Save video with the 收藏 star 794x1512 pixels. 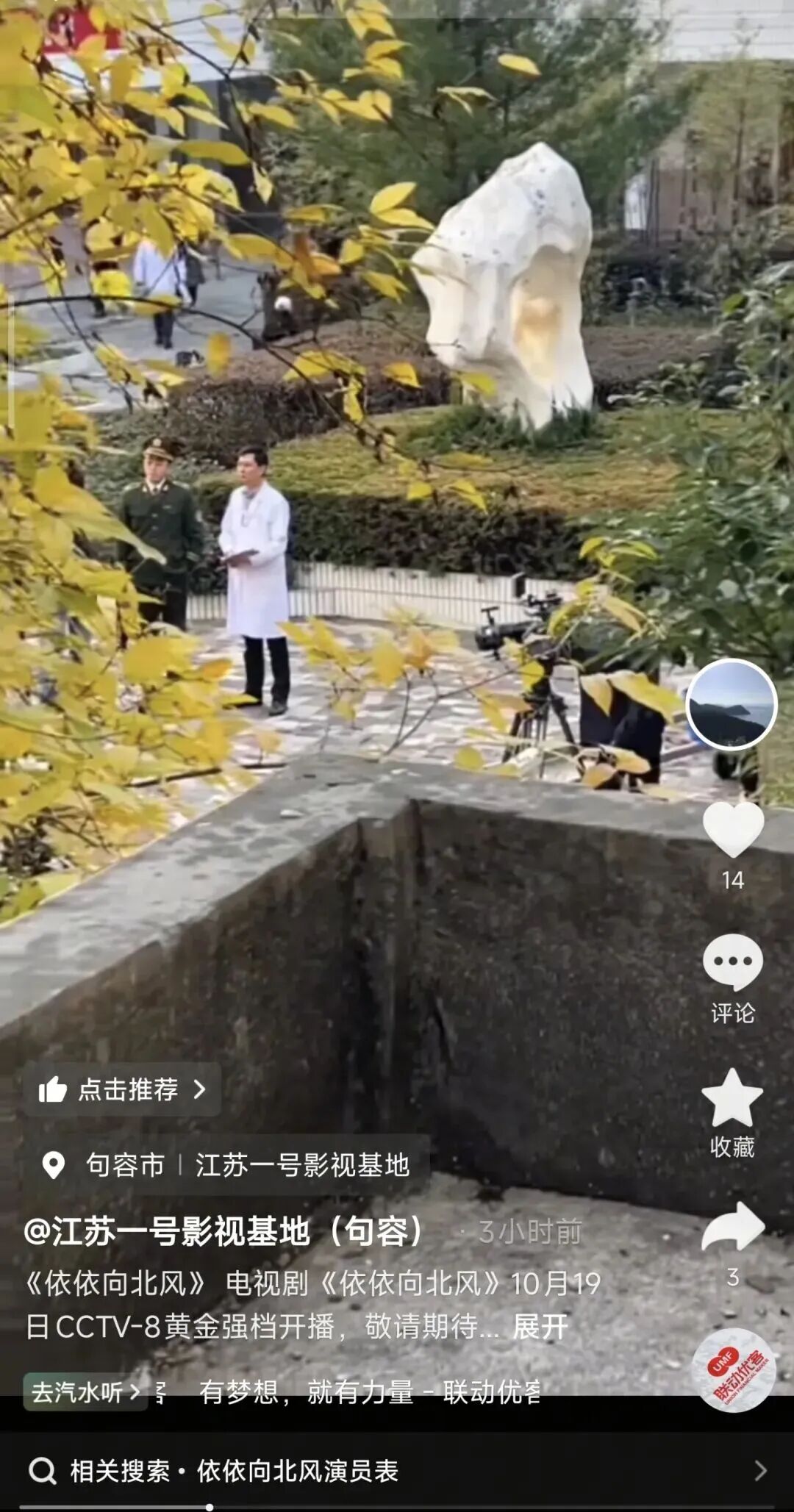pyautogui.click(x=732, y=1098)
